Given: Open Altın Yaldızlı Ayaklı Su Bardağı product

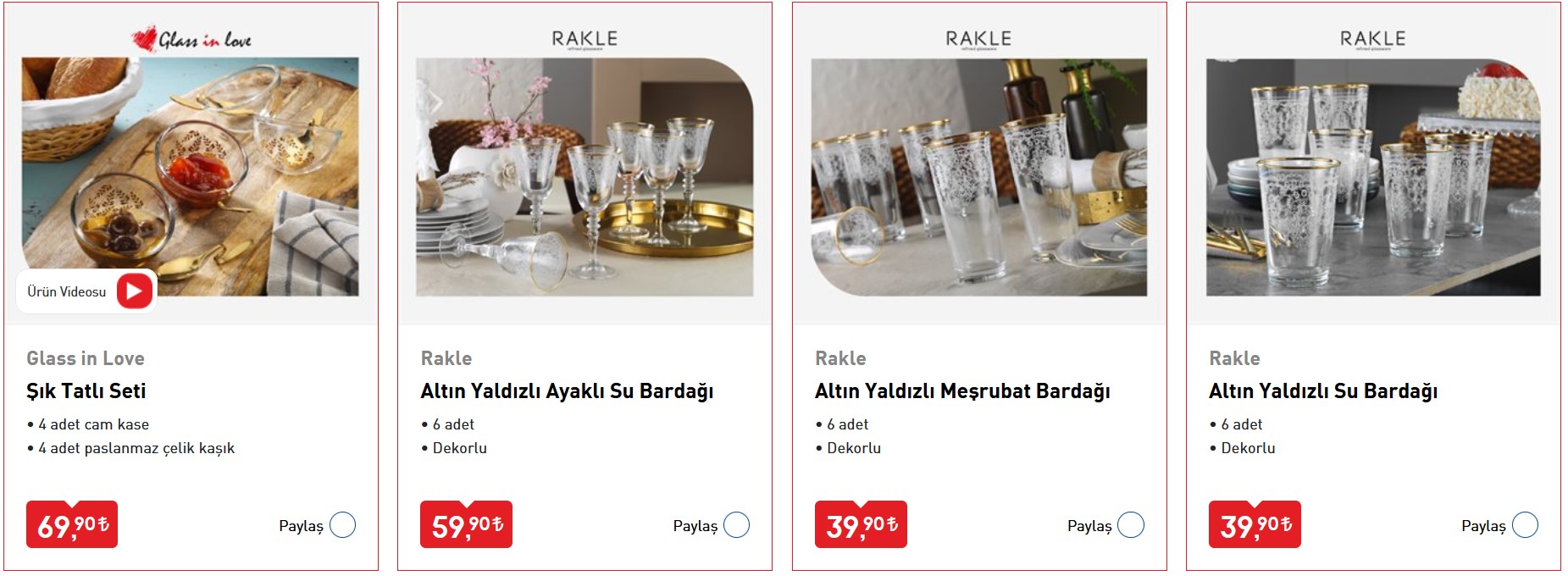Looking at the screenshot, I should (x=566, y=391).
